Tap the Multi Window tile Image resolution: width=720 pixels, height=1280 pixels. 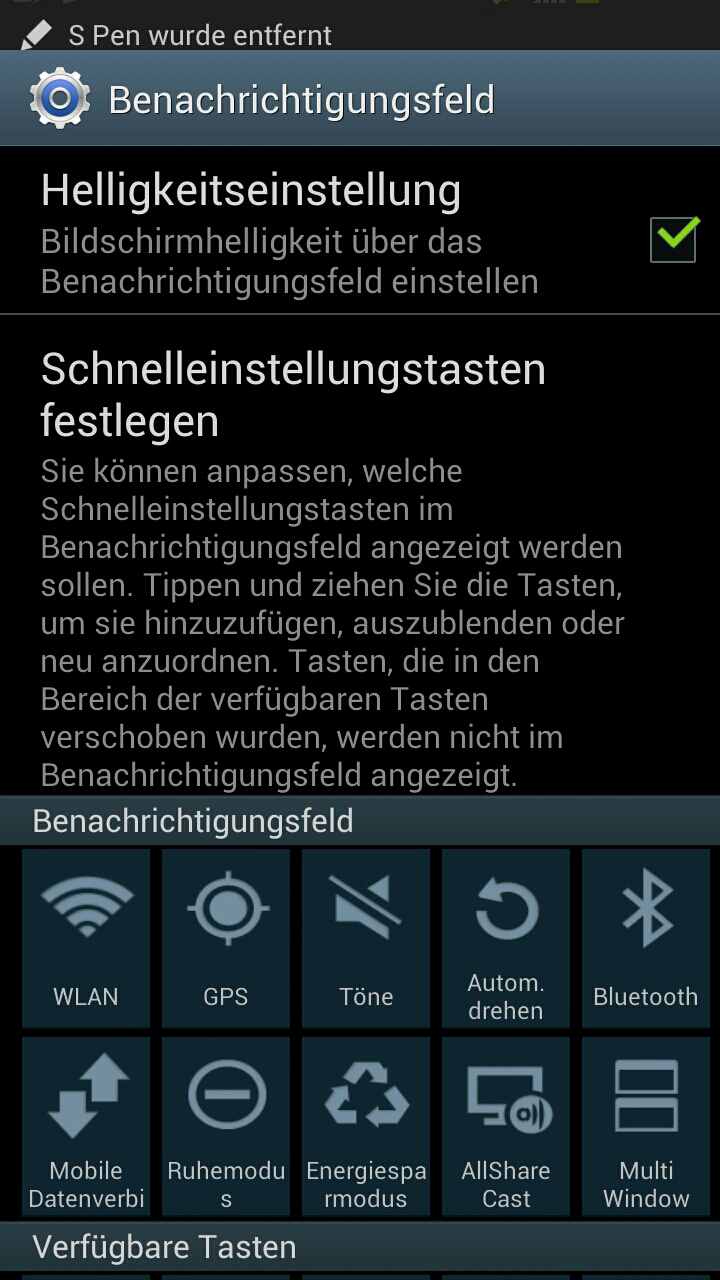pyautogui.click(x=646, y=1126)
